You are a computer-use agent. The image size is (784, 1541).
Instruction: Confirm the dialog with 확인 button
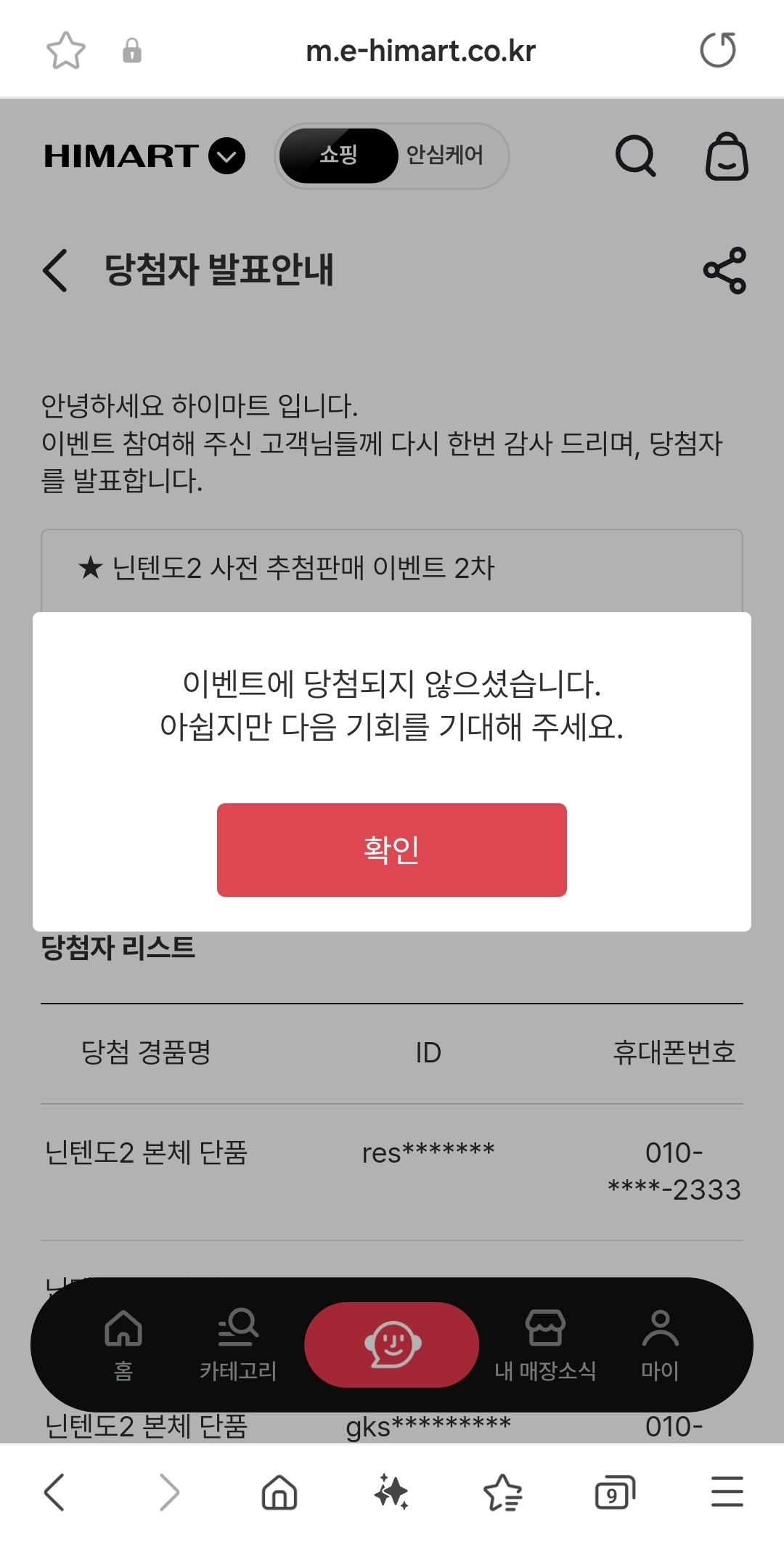(391, 850)
